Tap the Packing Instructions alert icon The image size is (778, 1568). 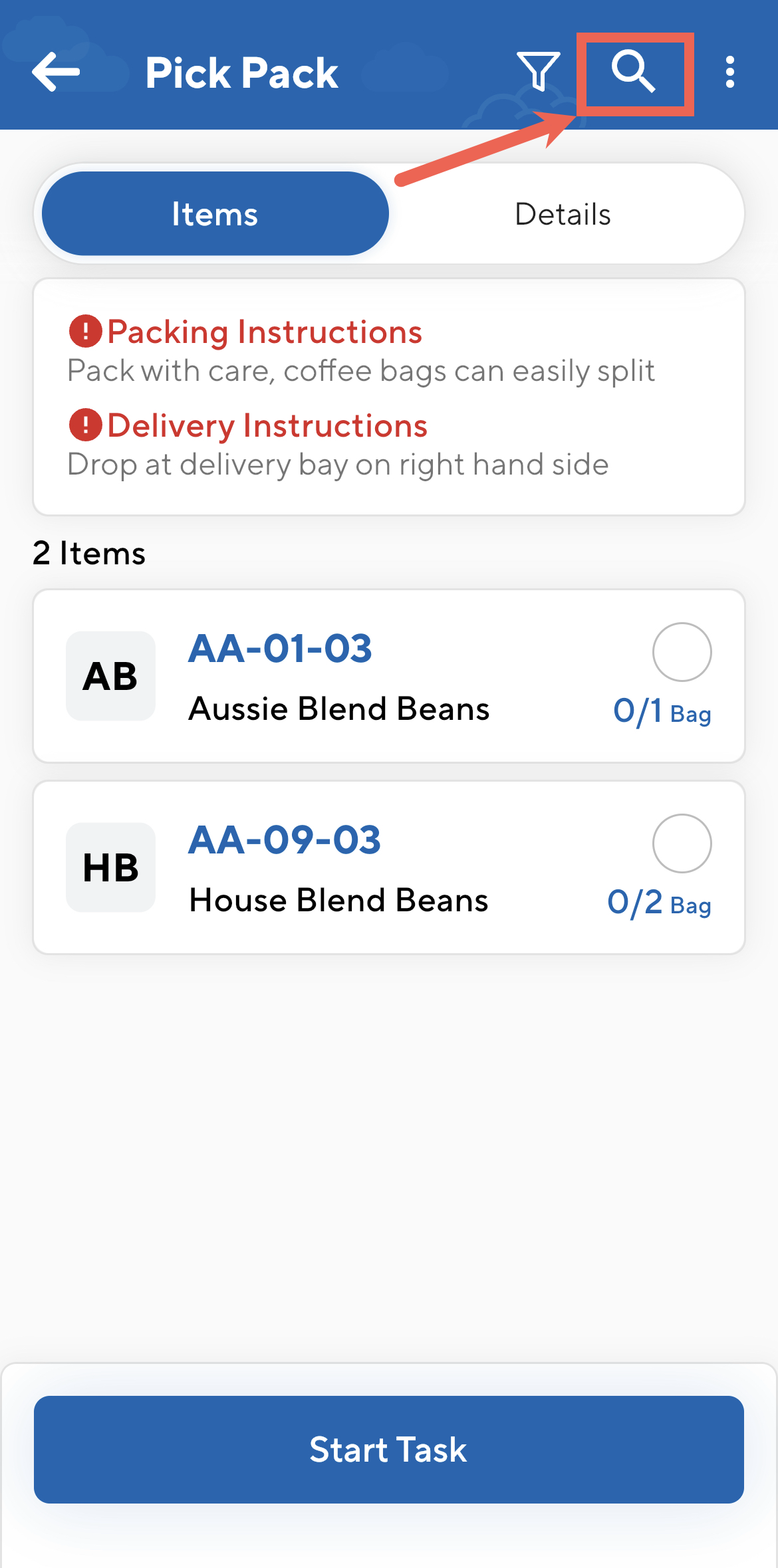point(85,331)
